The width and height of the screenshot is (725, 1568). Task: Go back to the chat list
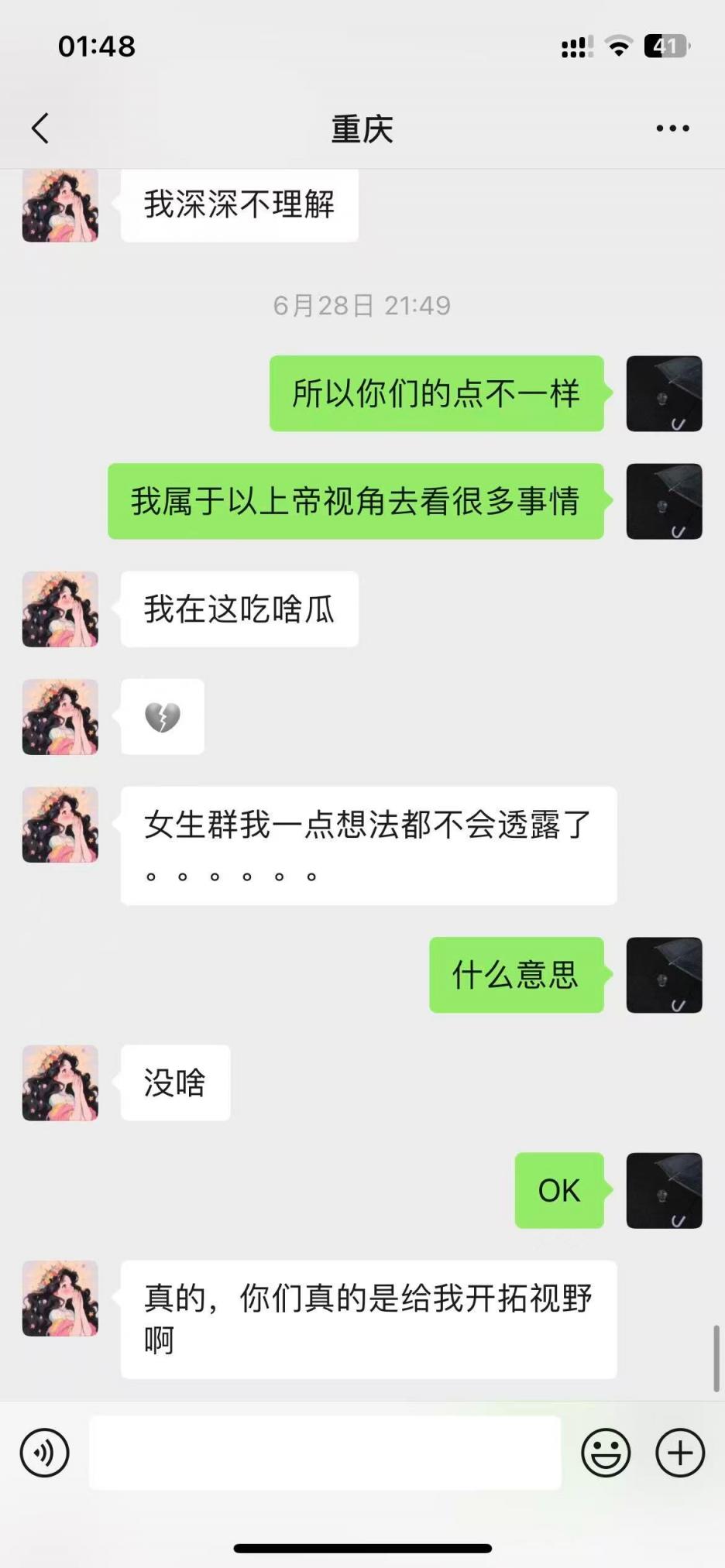(x=40, y=129)
